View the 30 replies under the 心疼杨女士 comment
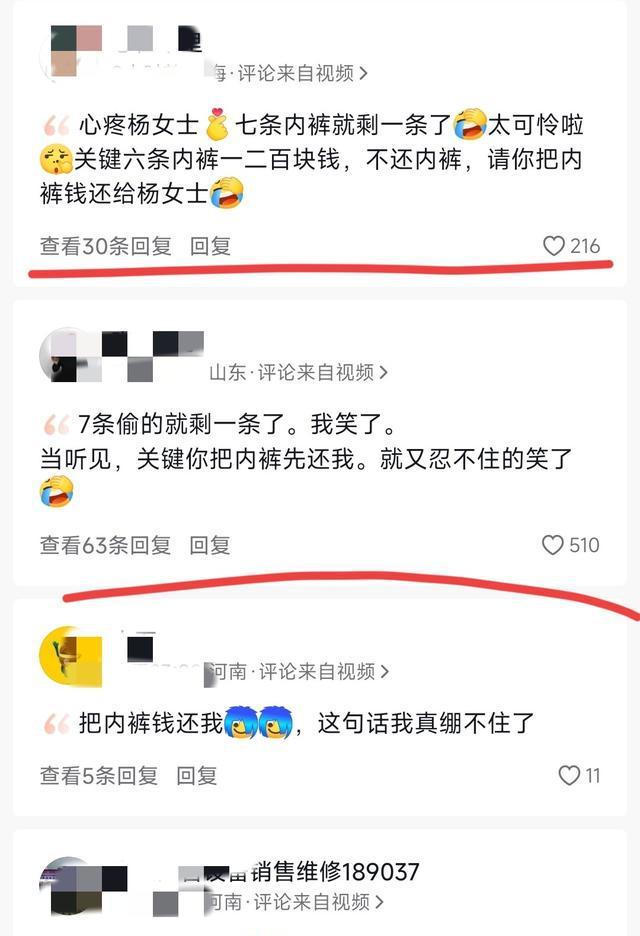This screenshot has width=640, height=936. pos(105,246)
